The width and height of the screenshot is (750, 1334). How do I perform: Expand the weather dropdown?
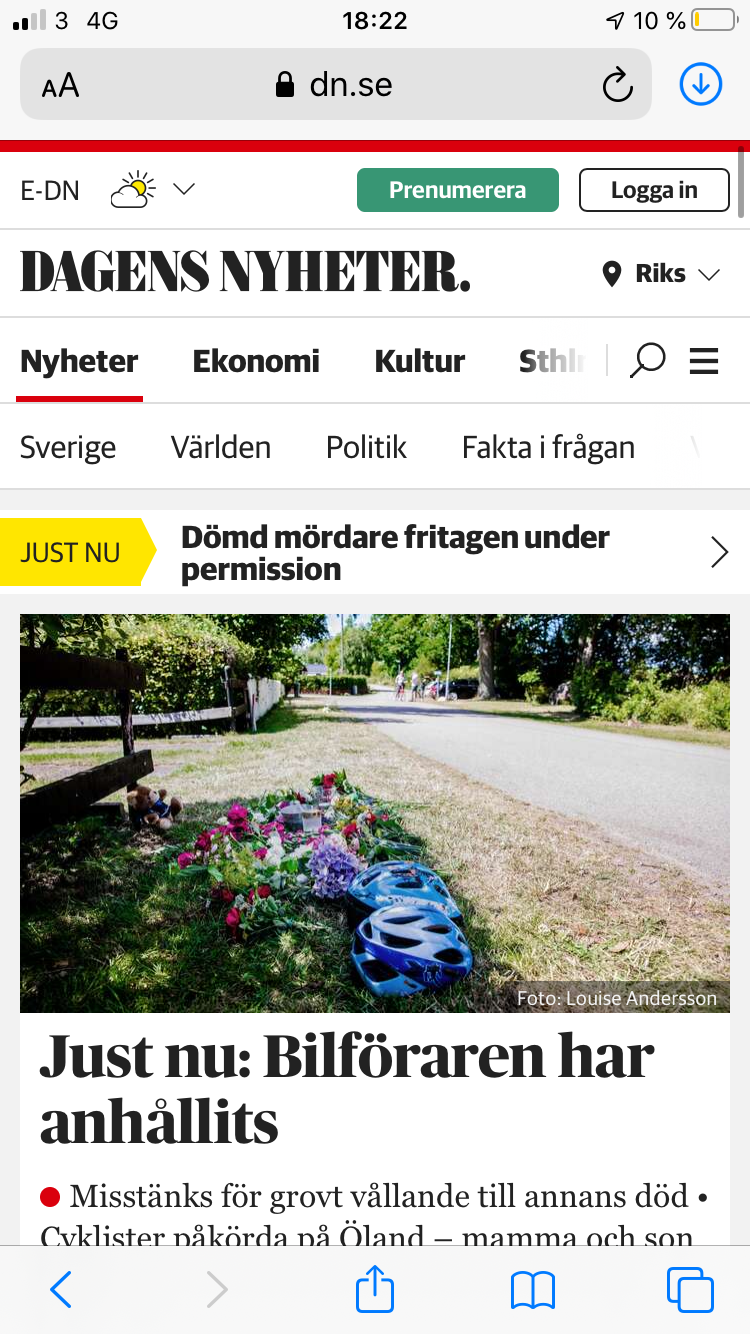point(183,189)
